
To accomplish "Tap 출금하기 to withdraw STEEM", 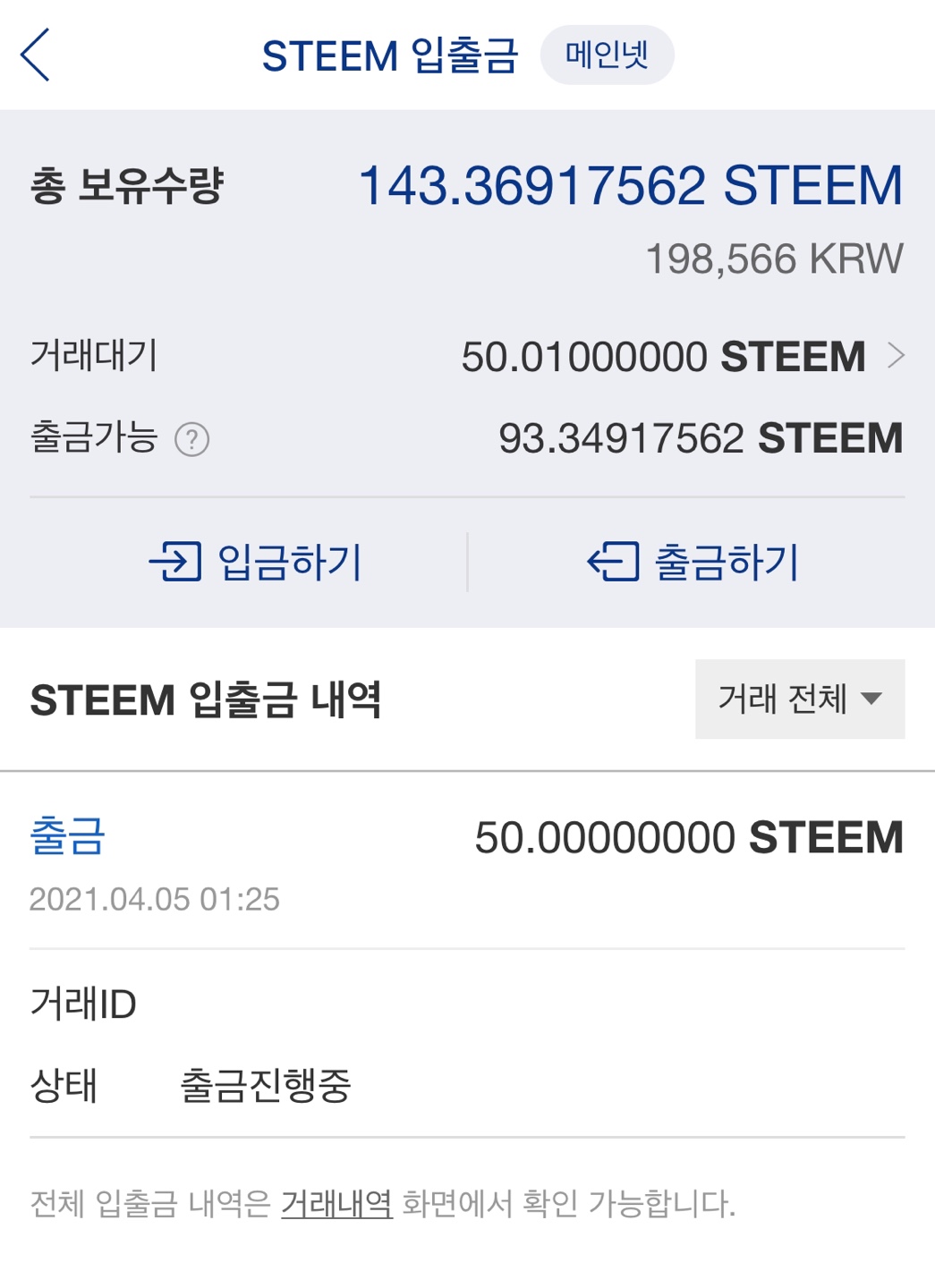I will tap(693, 563).
